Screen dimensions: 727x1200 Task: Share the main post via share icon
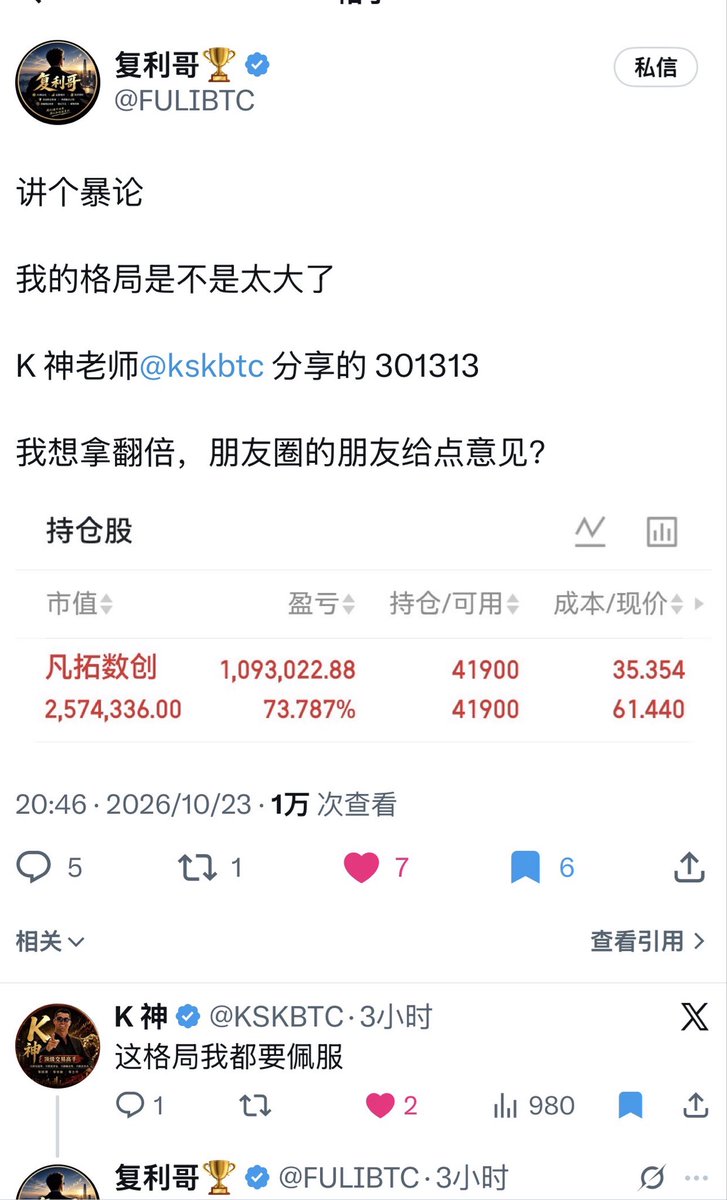pyautogui.click(x=689, y=866)
